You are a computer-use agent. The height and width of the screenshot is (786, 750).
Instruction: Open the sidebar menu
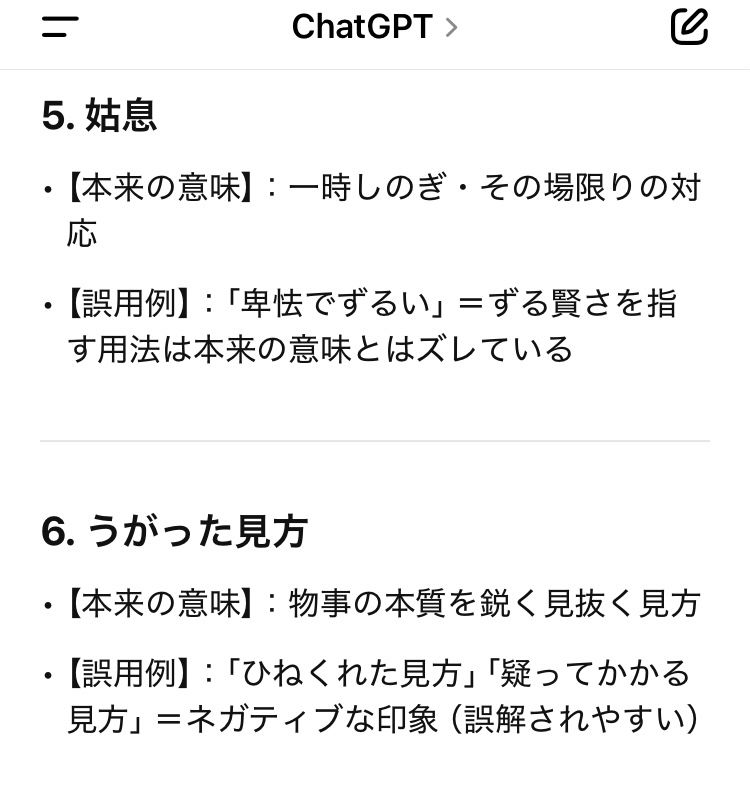point(60,27)
